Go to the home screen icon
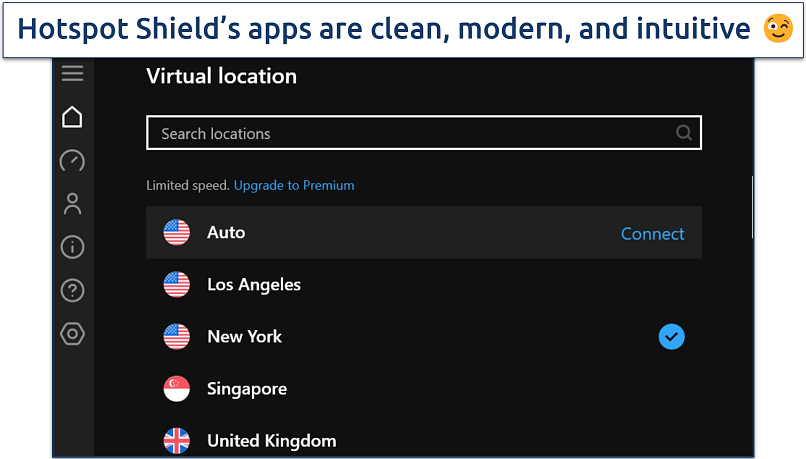Screen dimensions: 806x459 (72, 117)
